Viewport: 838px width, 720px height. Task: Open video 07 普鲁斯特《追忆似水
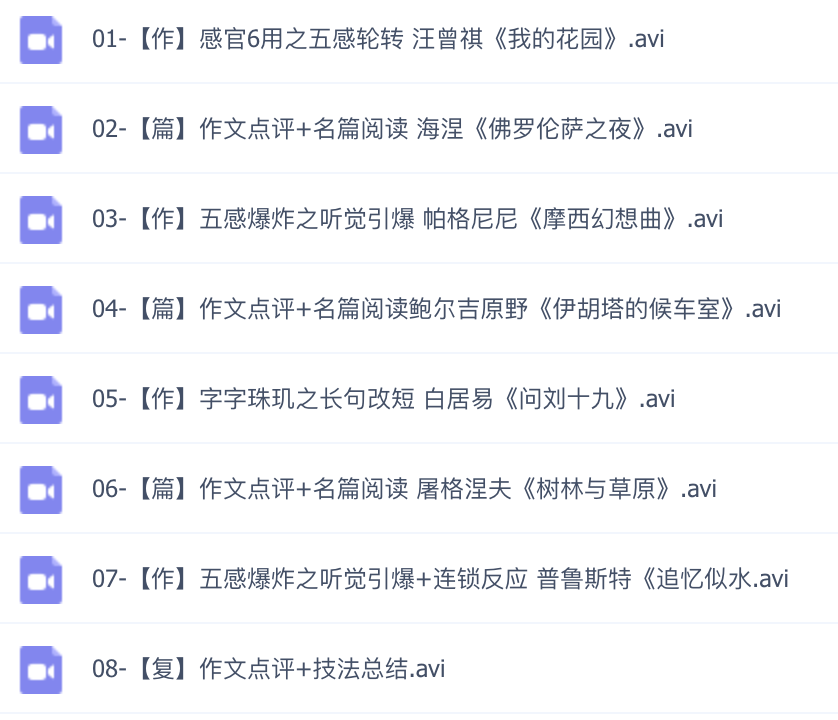click(440, 580)
